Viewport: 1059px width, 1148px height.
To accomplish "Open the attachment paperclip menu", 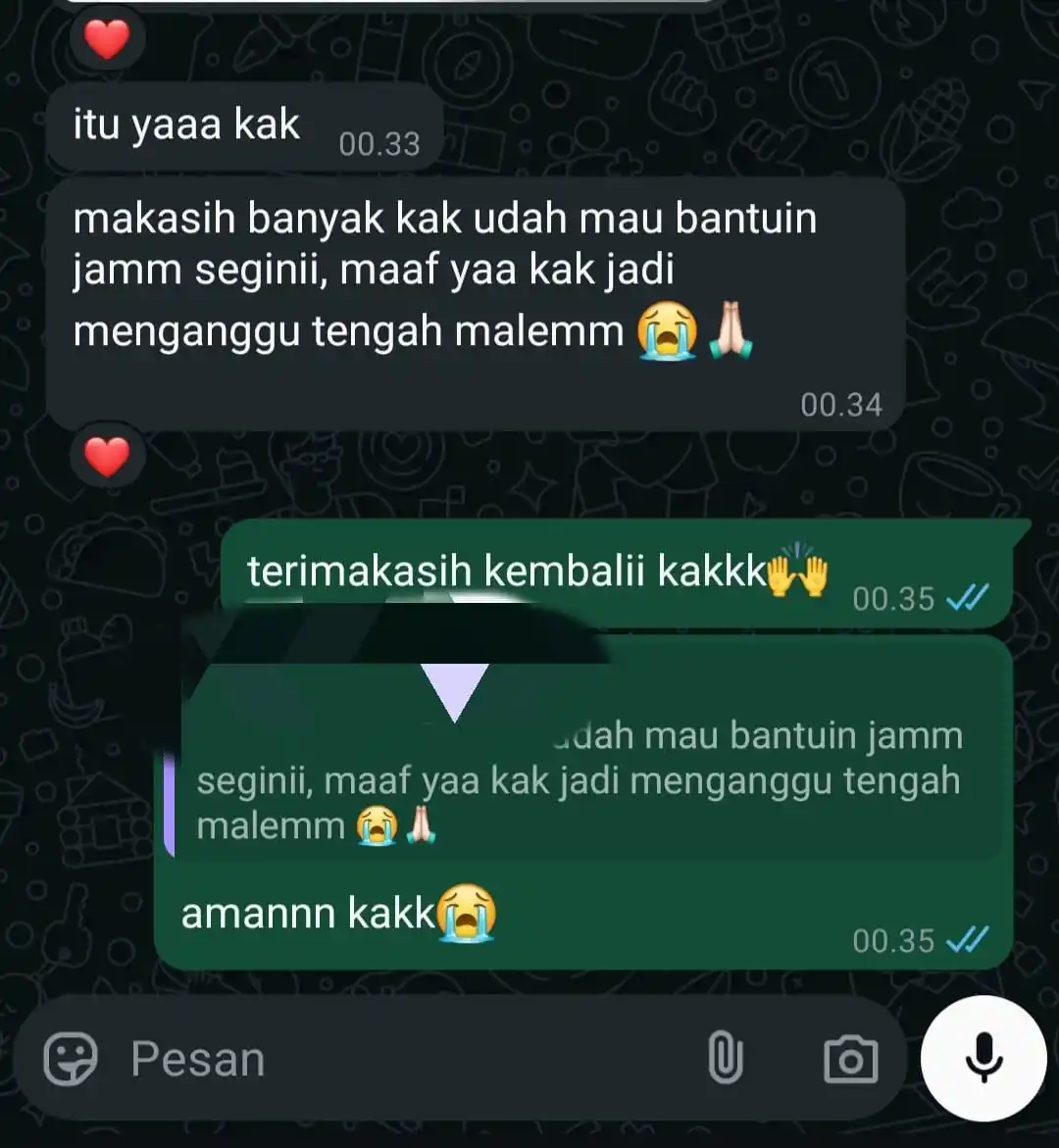I will pyautogui.click(x=725, y=1060).
